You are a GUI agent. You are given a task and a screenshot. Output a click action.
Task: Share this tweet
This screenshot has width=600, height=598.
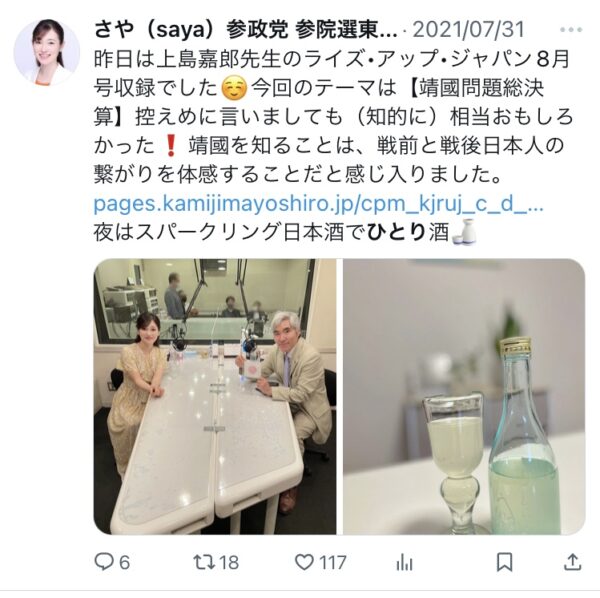pos(571,562)
